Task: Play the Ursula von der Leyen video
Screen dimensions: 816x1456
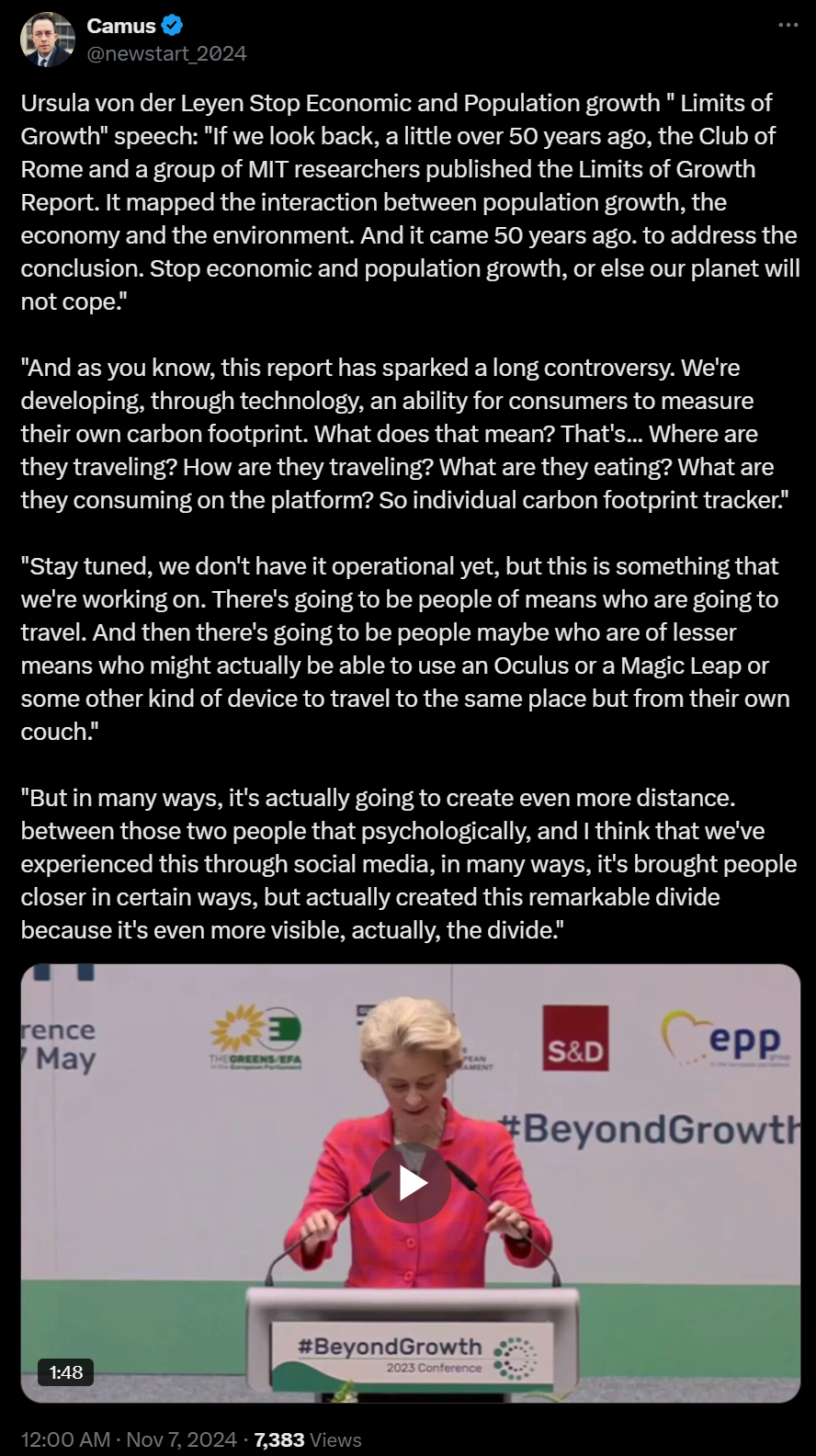Action: coord(411,1183)
